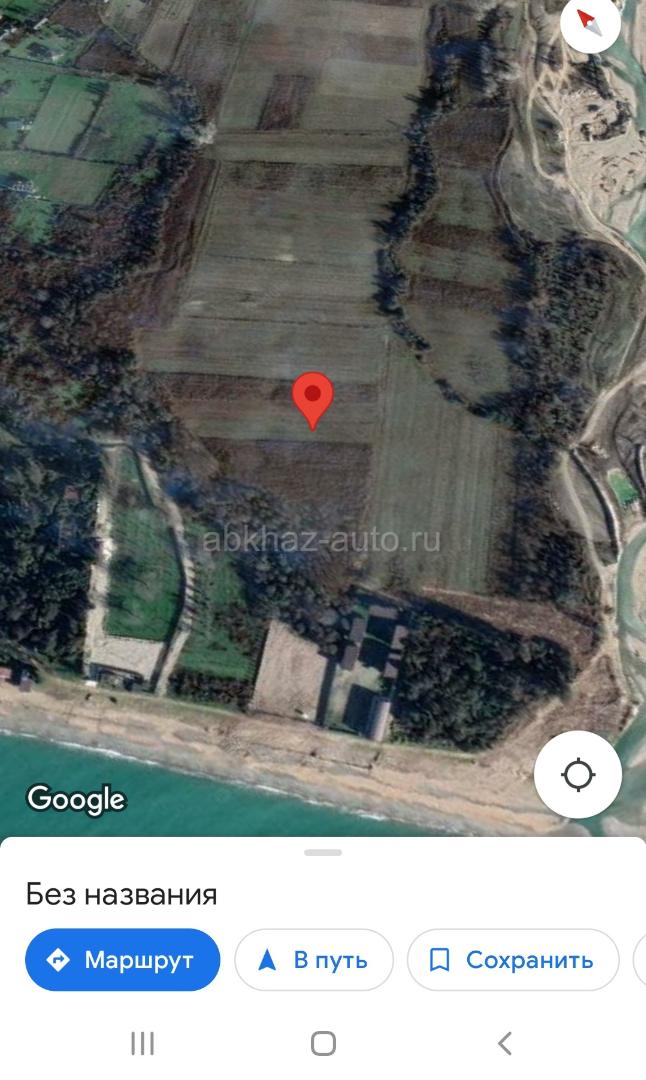
Task: Center map on my current location
Action: 578,775
